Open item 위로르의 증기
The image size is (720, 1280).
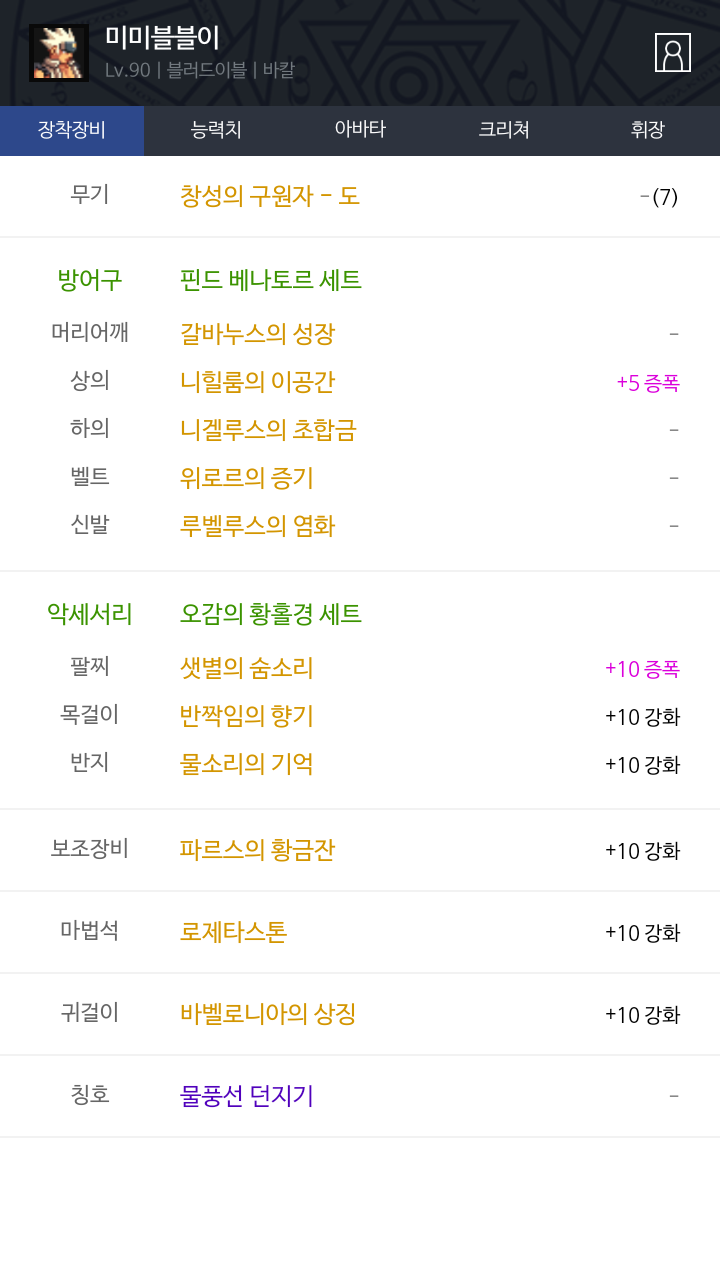click(247, 477)
